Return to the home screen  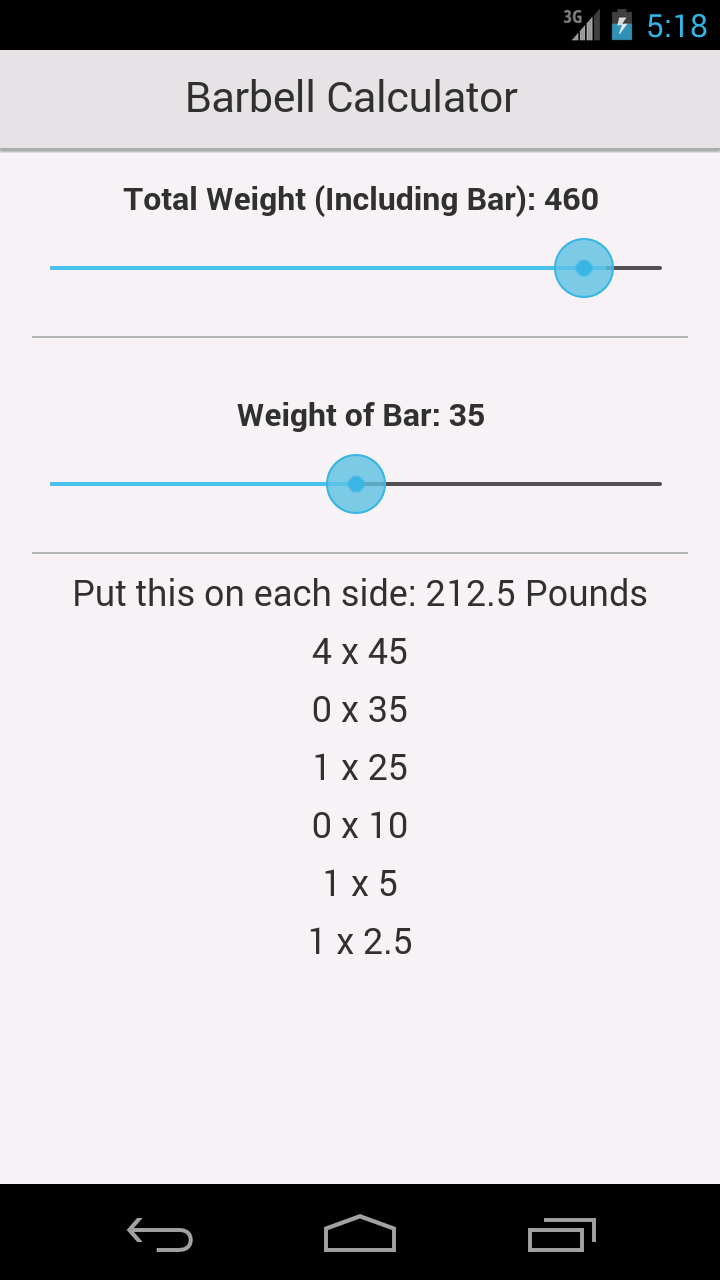tap(360, 1234)
